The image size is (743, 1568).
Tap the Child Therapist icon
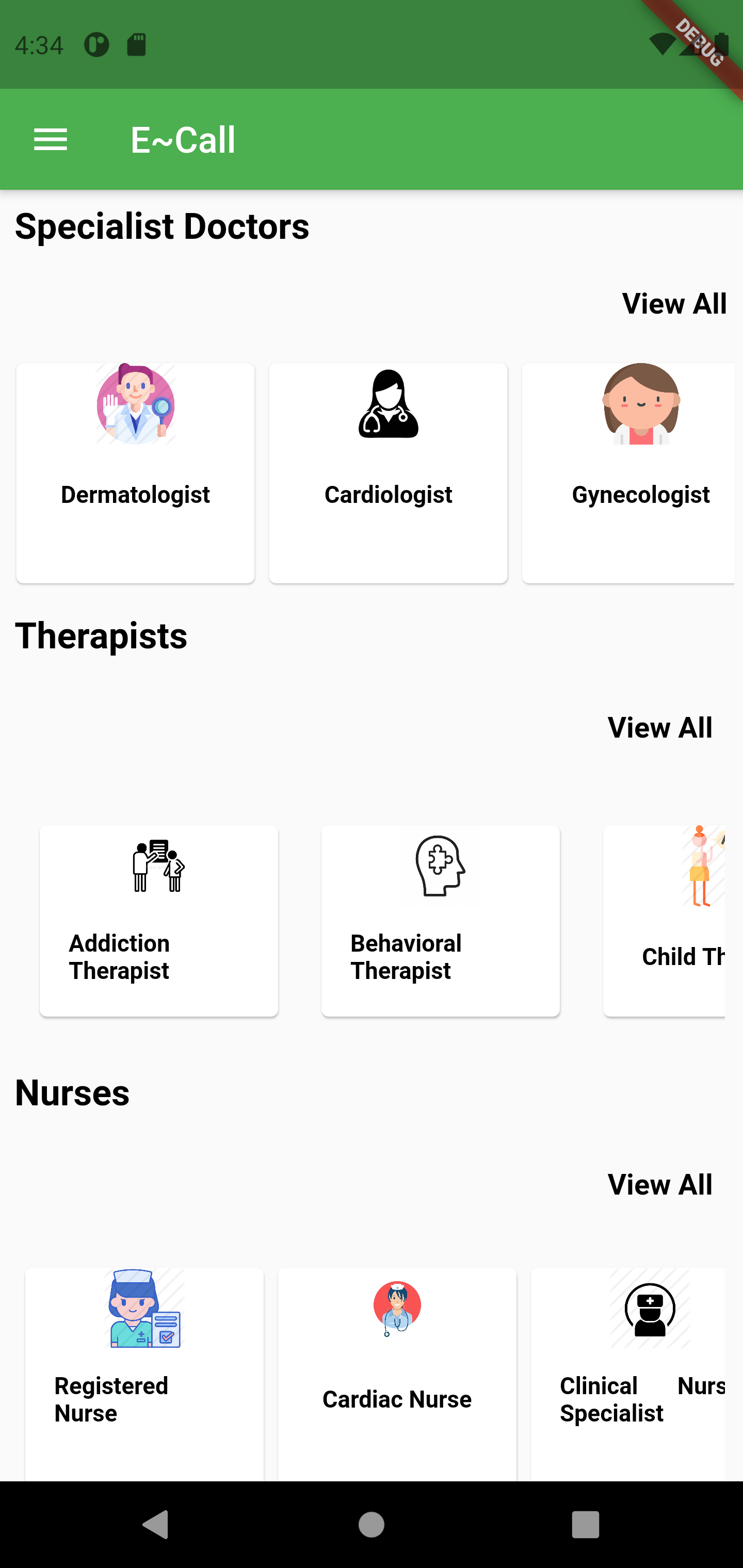click(x=700, y=869)
